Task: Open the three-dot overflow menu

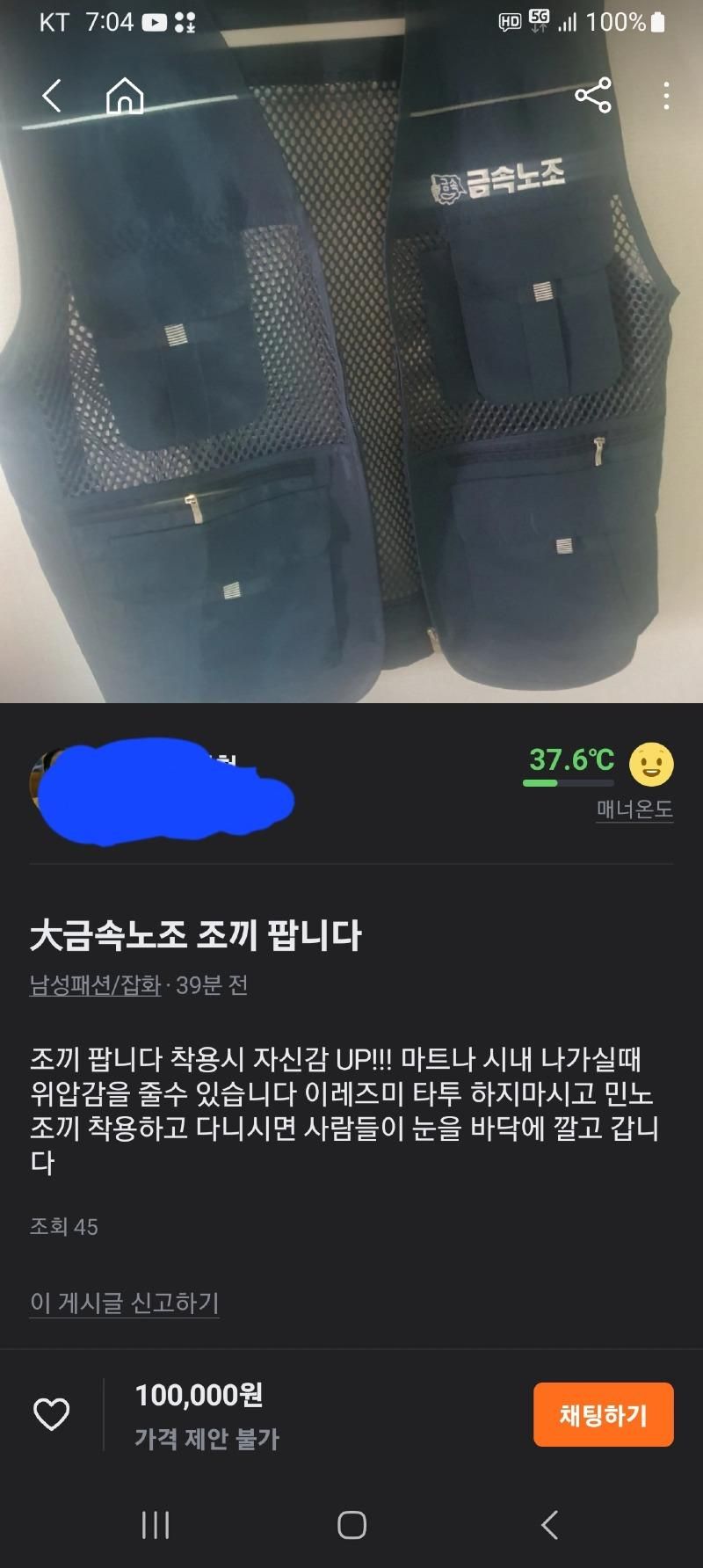Action: [x=666, y=96]
